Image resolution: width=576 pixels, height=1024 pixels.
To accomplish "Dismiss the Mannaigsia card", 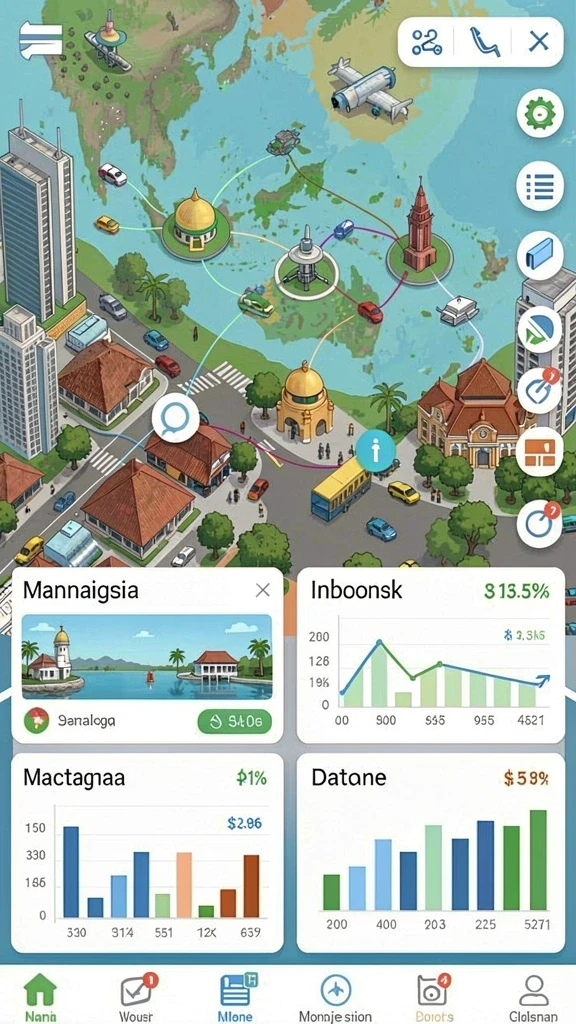I will (263, 590).
